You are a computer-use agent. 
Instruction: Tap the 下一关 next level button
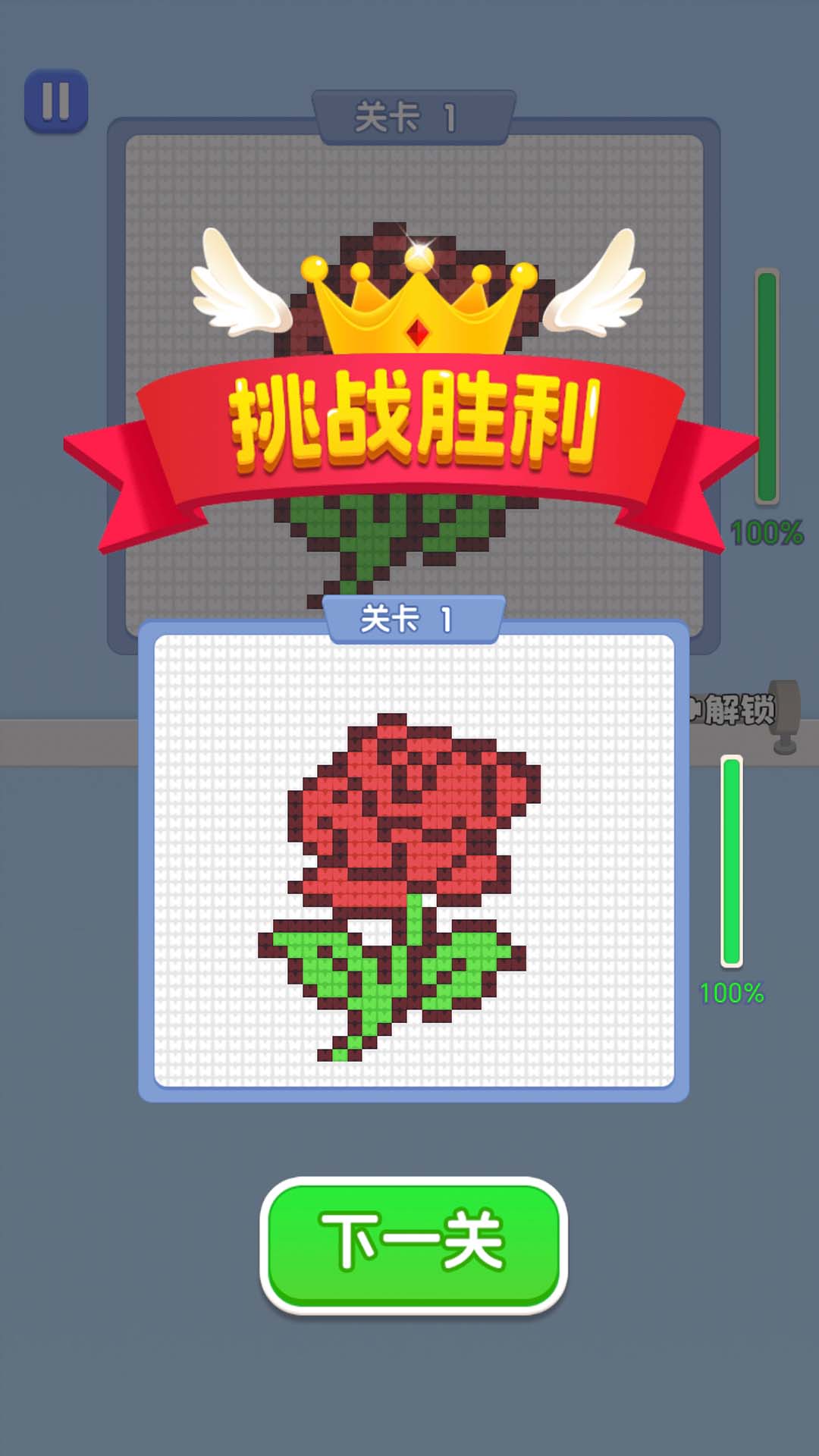coord(413,1244)
